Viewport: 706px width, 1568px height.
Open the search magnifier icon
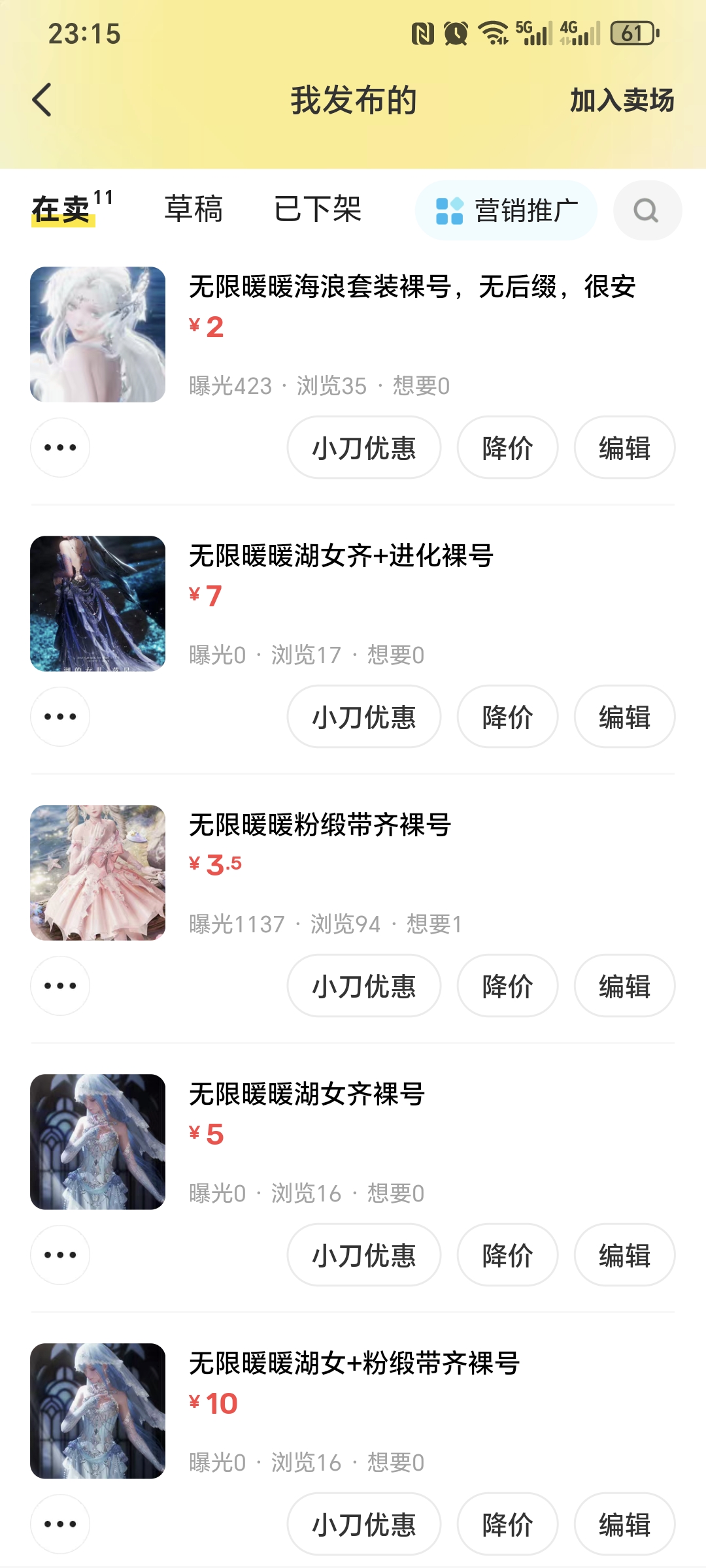click(x=647, y=210)
